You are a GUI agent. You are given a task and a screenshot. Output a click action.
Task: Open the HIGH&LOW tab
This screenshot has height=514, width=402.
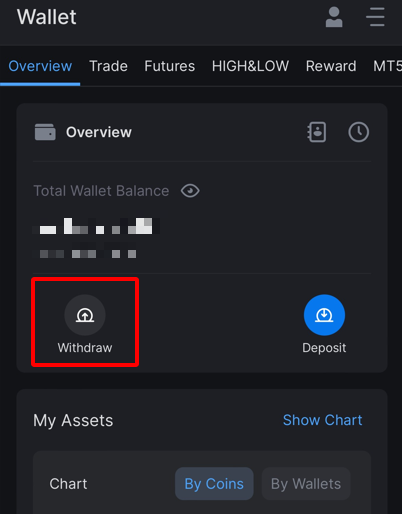pyautogui.click(x=250, y=66)
